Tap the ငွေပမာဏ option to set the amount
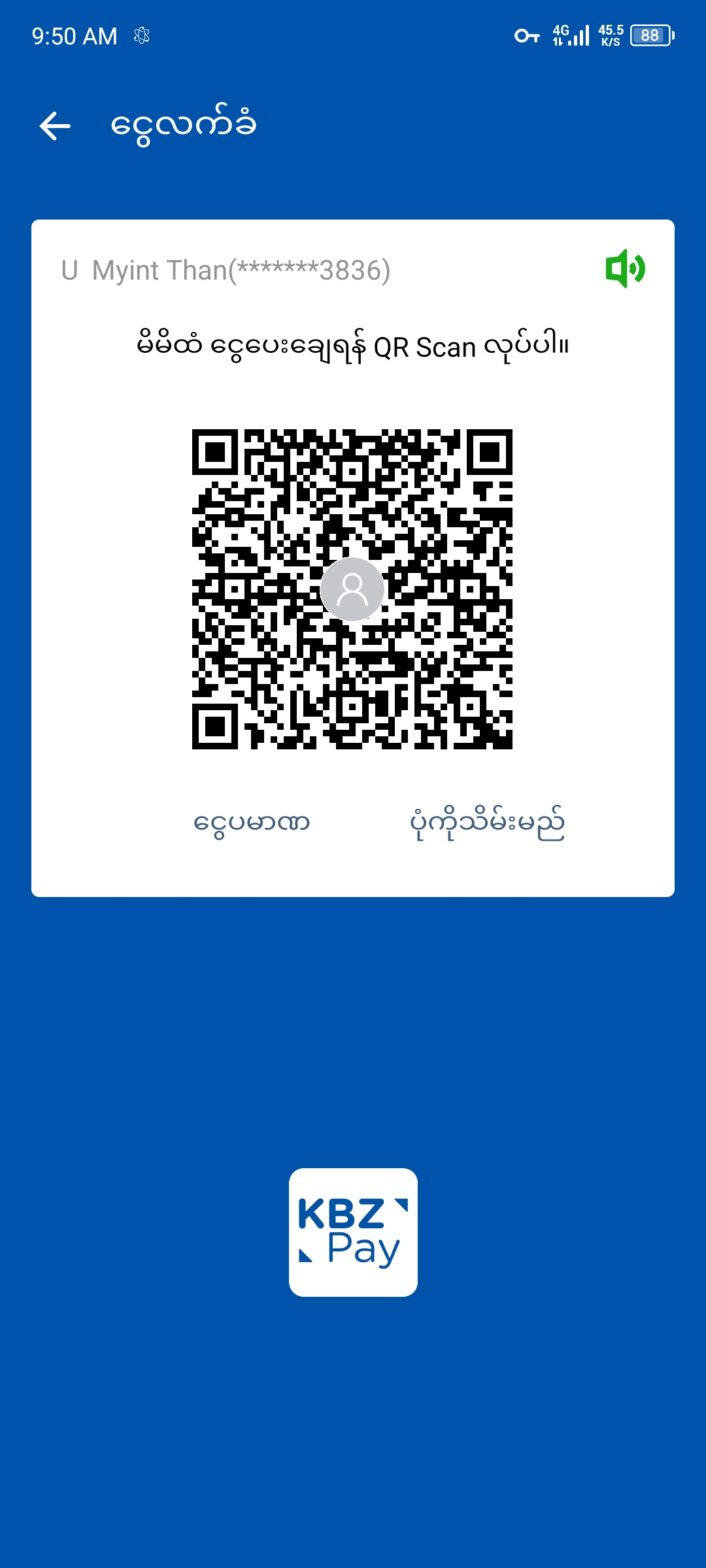Image resolution: width=706 pixels, height=1568 pixels. tap(252, 823)
